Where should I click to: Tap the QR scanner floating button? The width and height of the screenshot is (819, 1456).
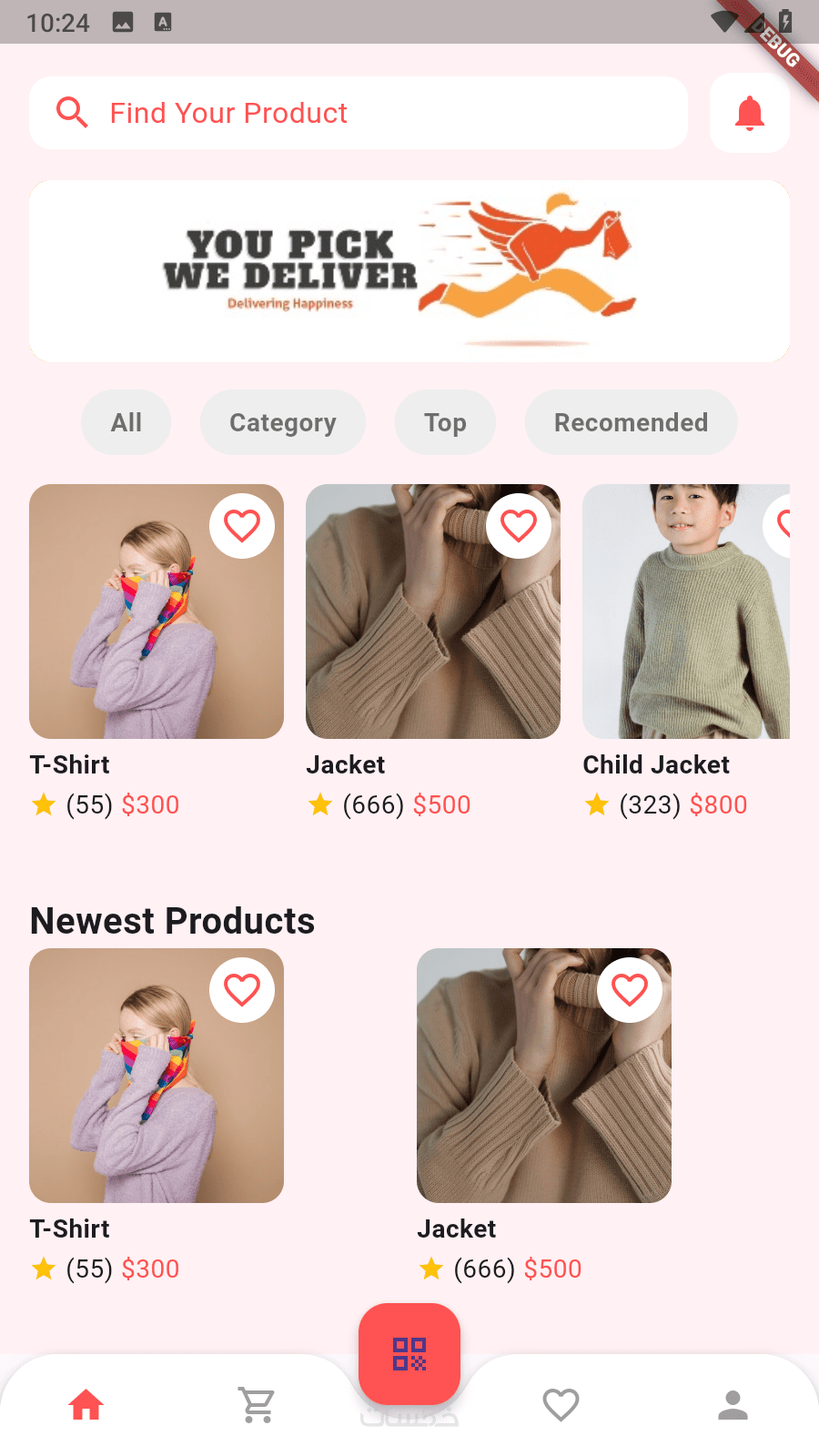point(409,1354)
